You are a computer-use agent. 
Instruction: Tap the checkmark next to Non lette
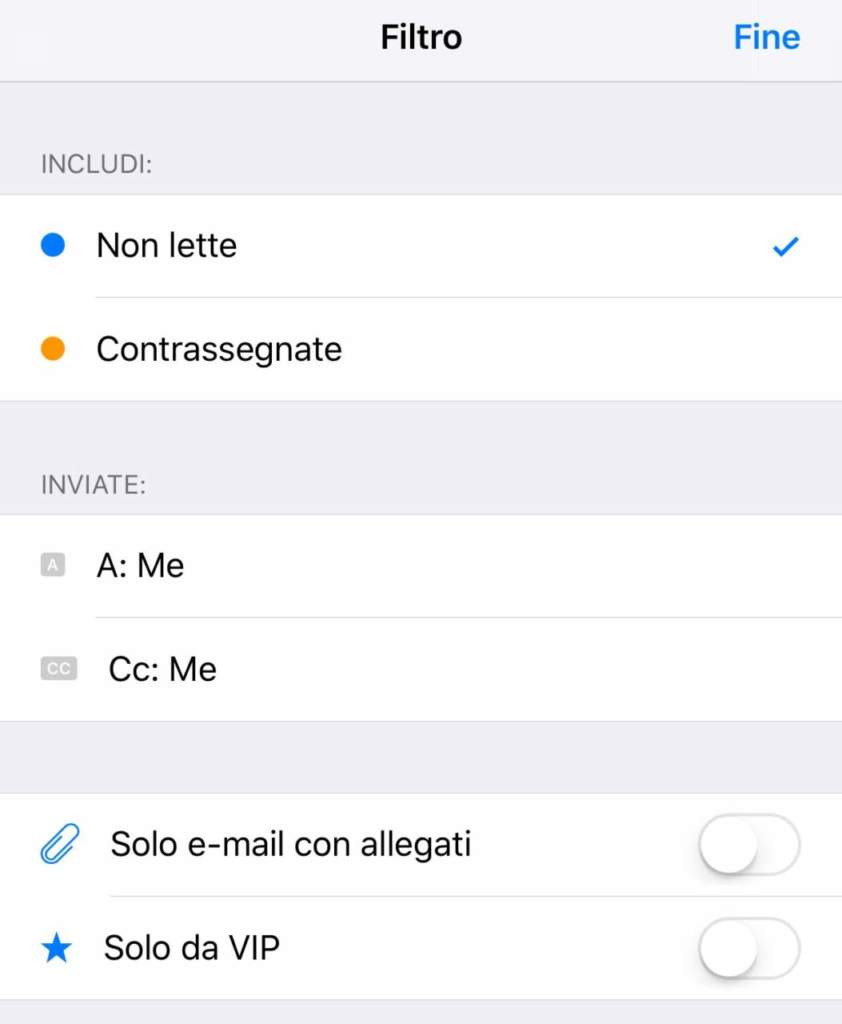786,245
